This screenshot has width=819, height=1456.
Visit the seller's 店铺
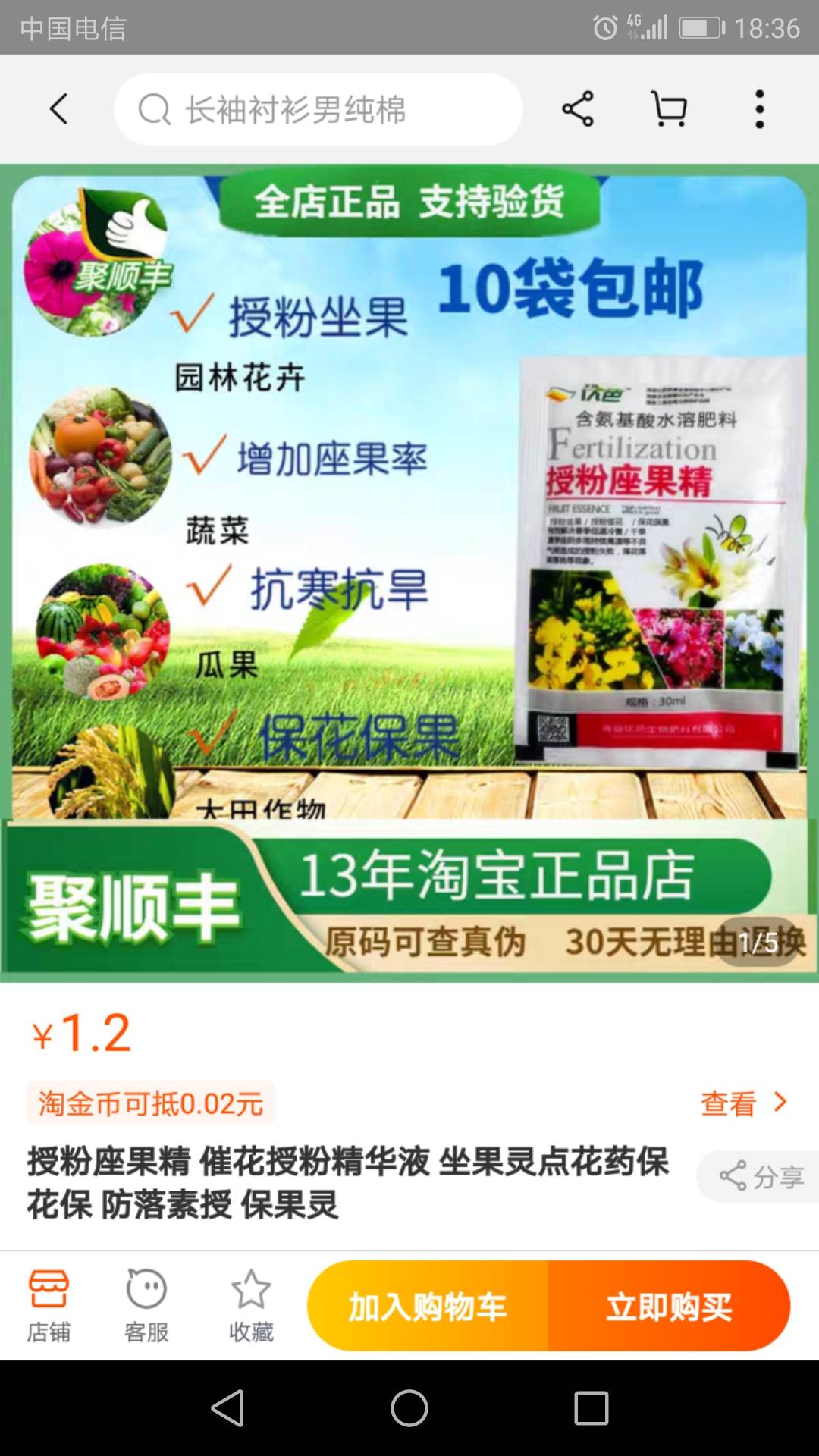click(49, 1306)
